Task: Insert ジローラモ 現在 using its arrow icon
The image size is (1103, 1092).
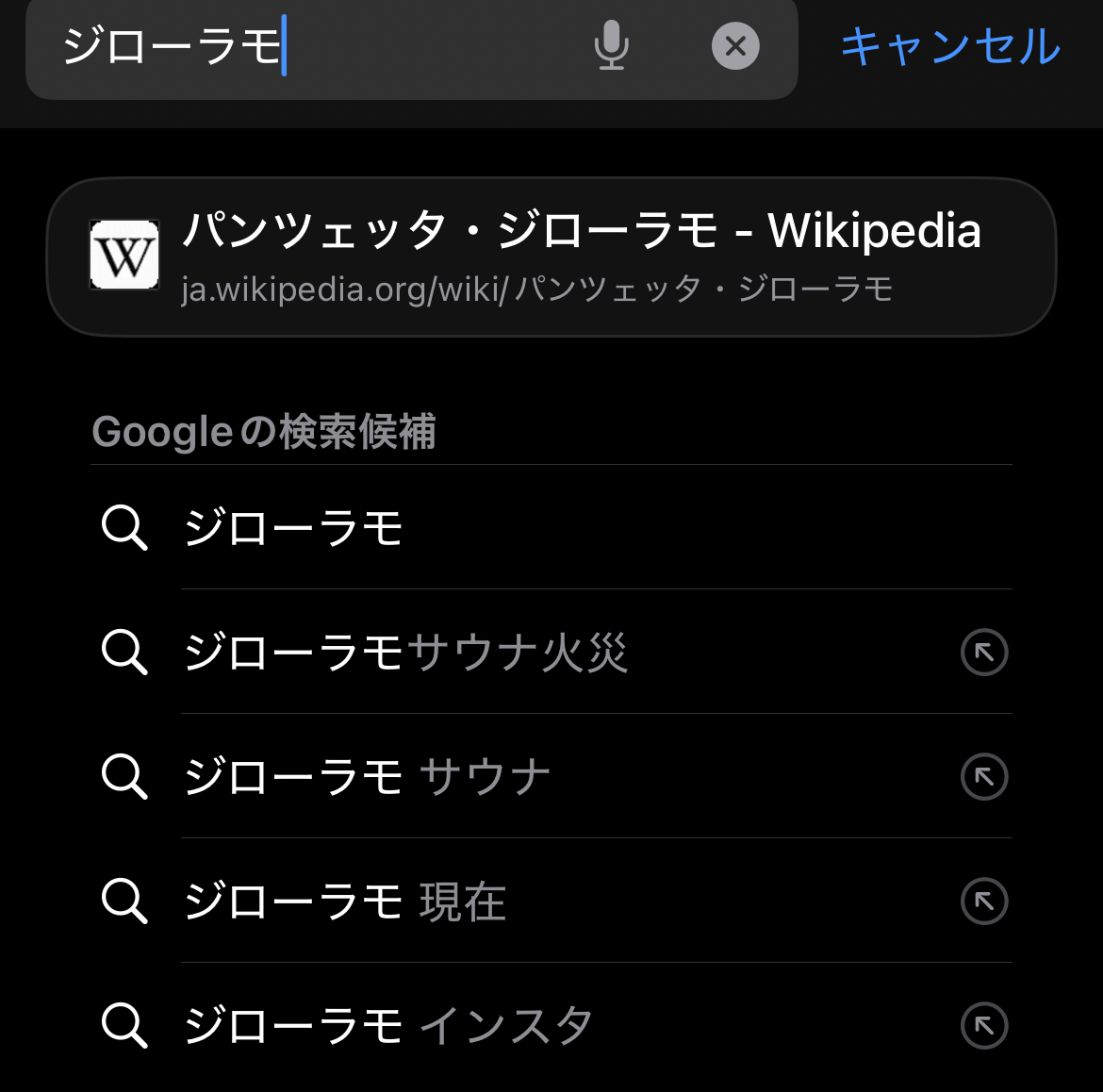Action: pos(984,902)
